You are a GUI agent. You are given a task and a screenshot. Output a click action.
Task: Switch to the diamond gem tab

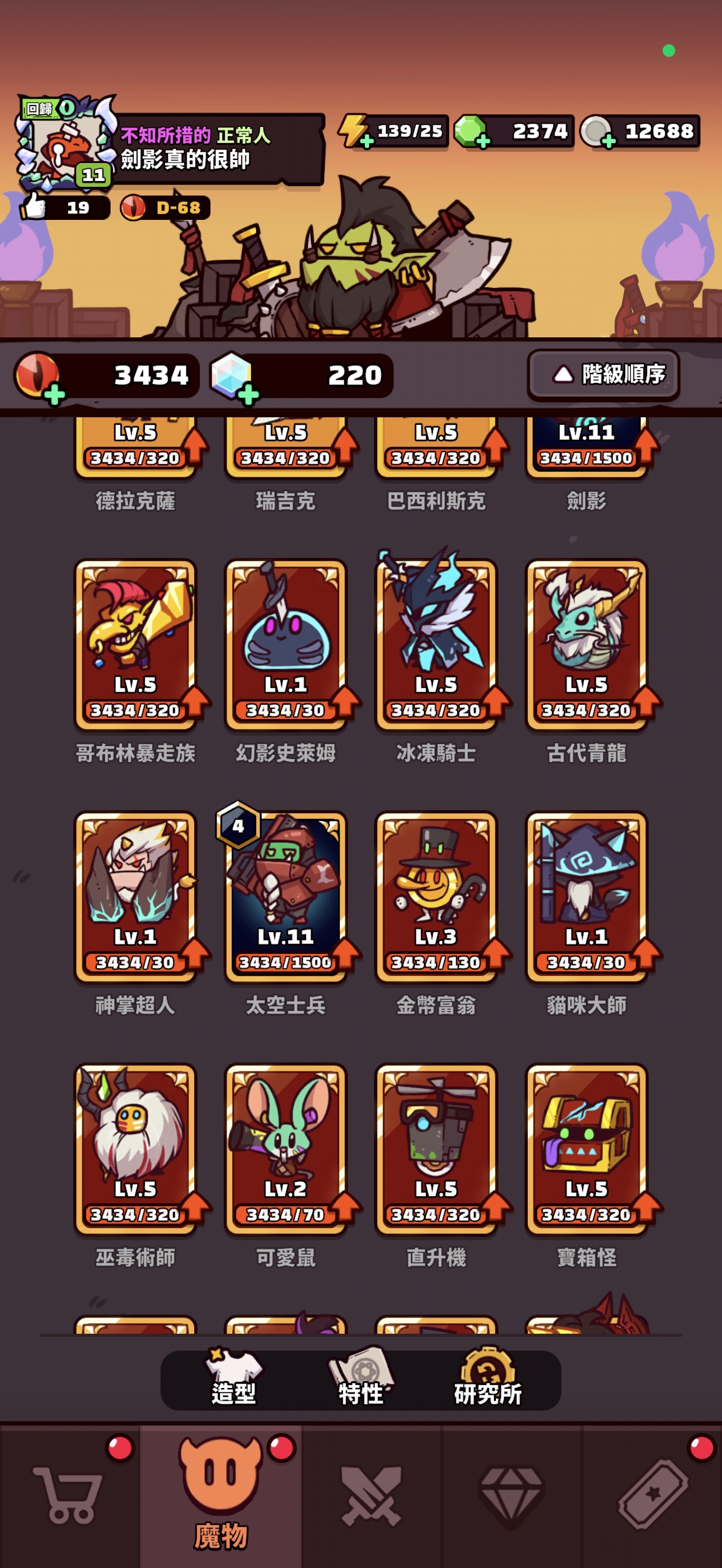512,1496
